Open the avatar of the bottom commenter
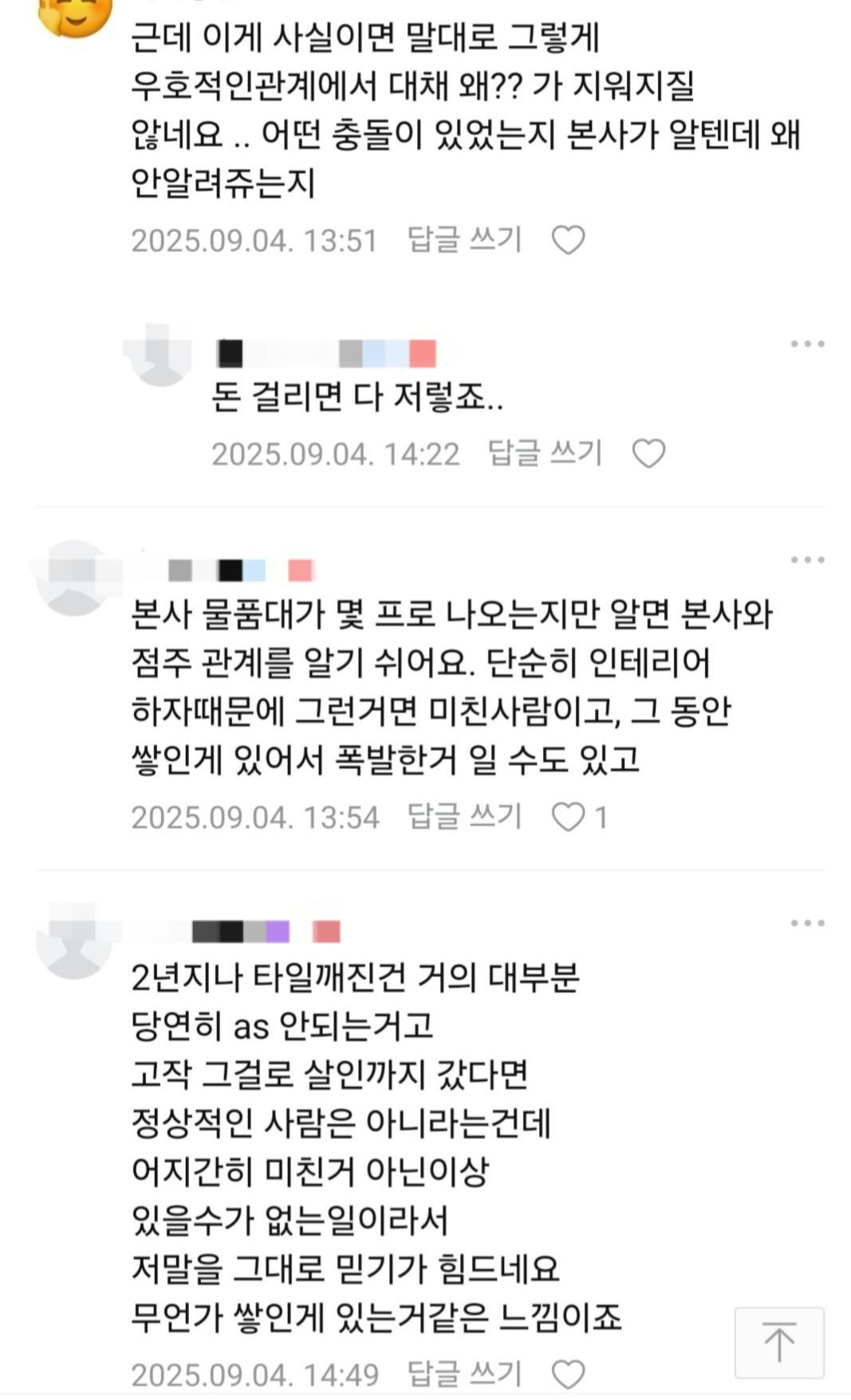The width and height of the screenshot is (851, 1400). (x=73, y=941)
